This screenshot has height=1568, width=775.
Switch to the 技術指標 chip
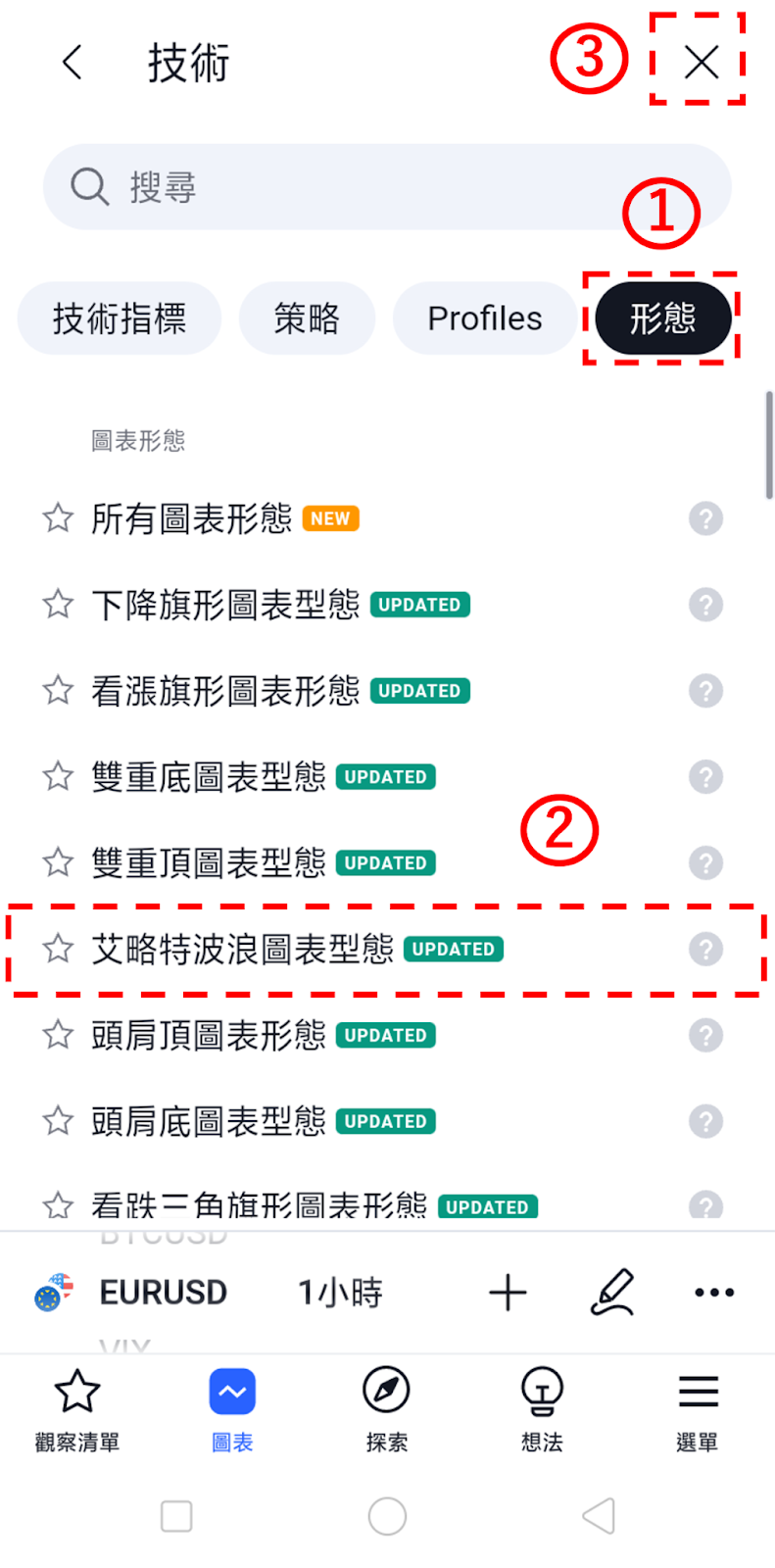[x=120, y=318]
